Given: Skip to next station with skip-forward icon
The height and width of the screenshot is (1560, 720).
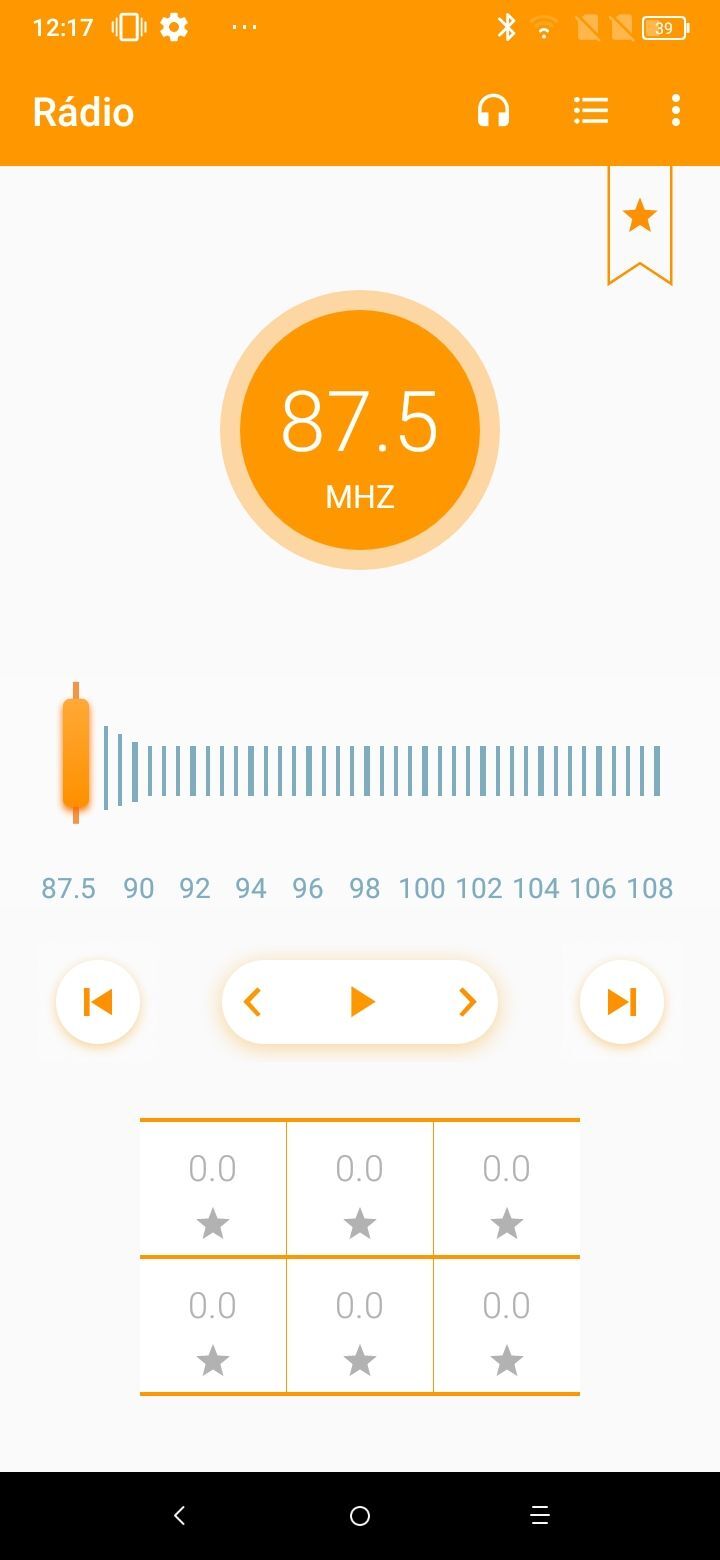Looking at the screenshot, I should (622, 1002).
